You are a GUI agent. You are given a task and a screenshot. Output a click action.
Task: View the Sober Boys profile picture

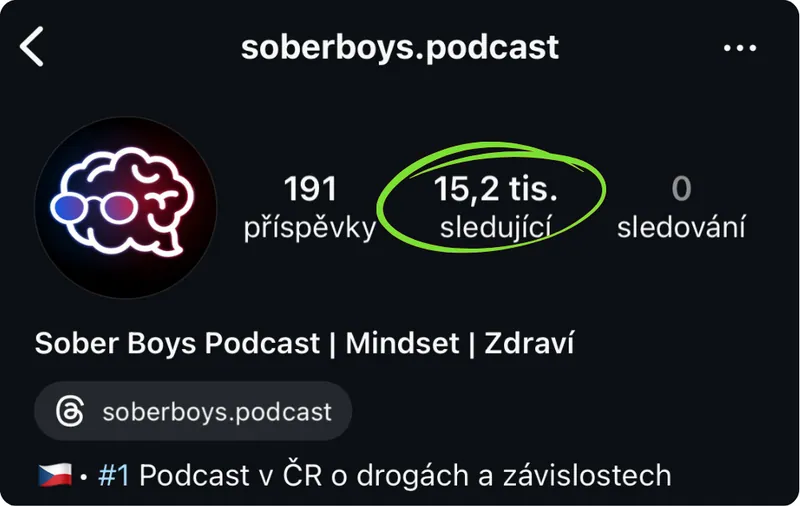(125, 206)
